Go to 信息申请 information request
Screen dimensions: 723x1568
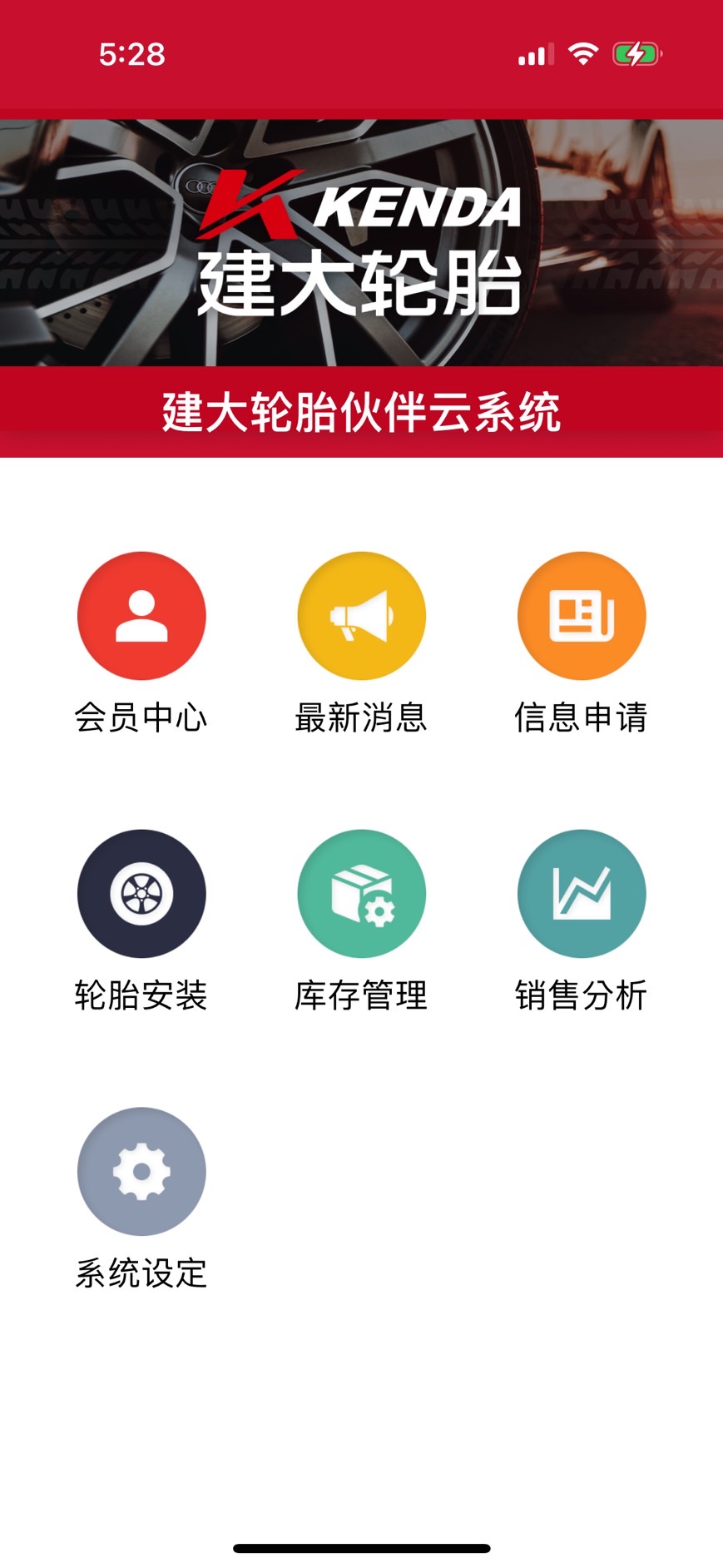[582, 616]
